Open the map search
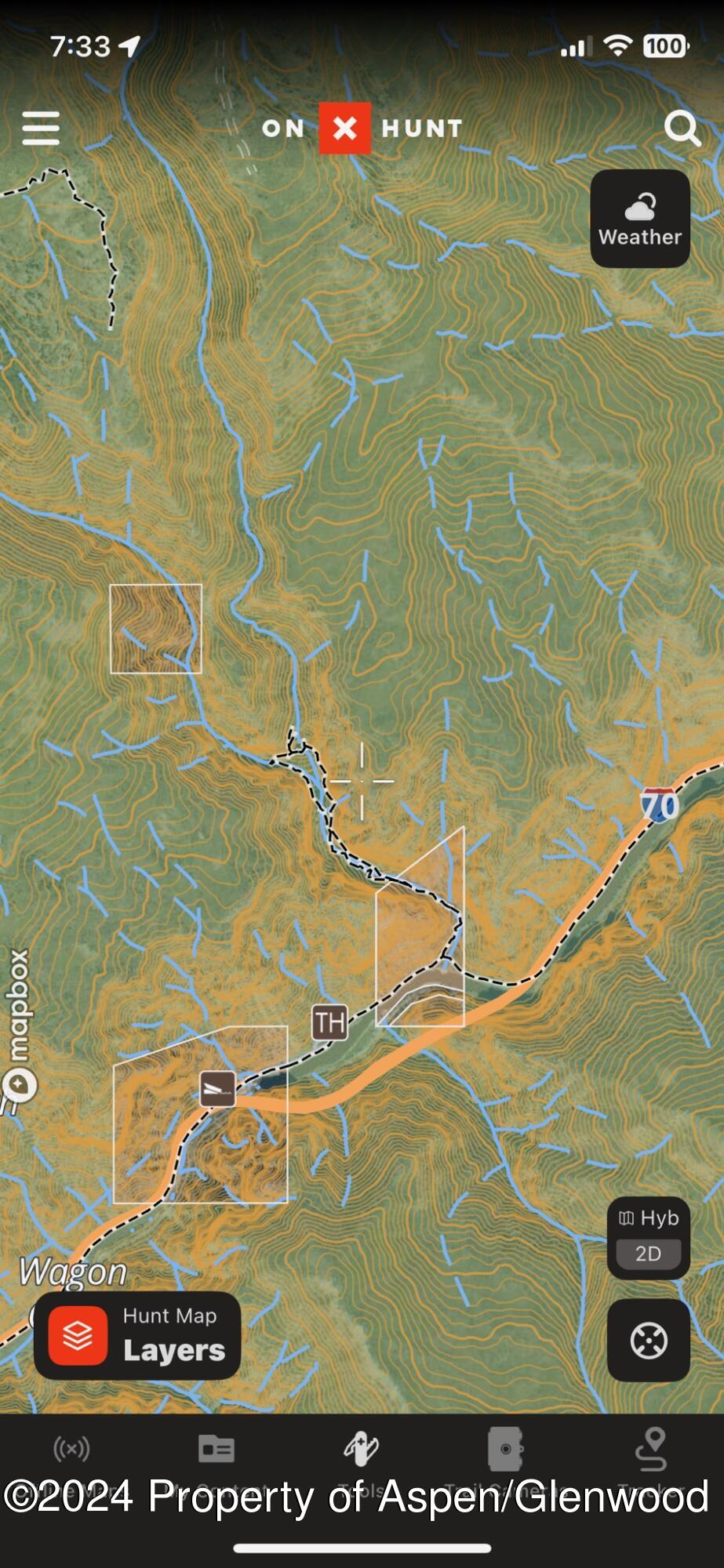This screenshot has width=724, height=1568. tap(682, 128)
